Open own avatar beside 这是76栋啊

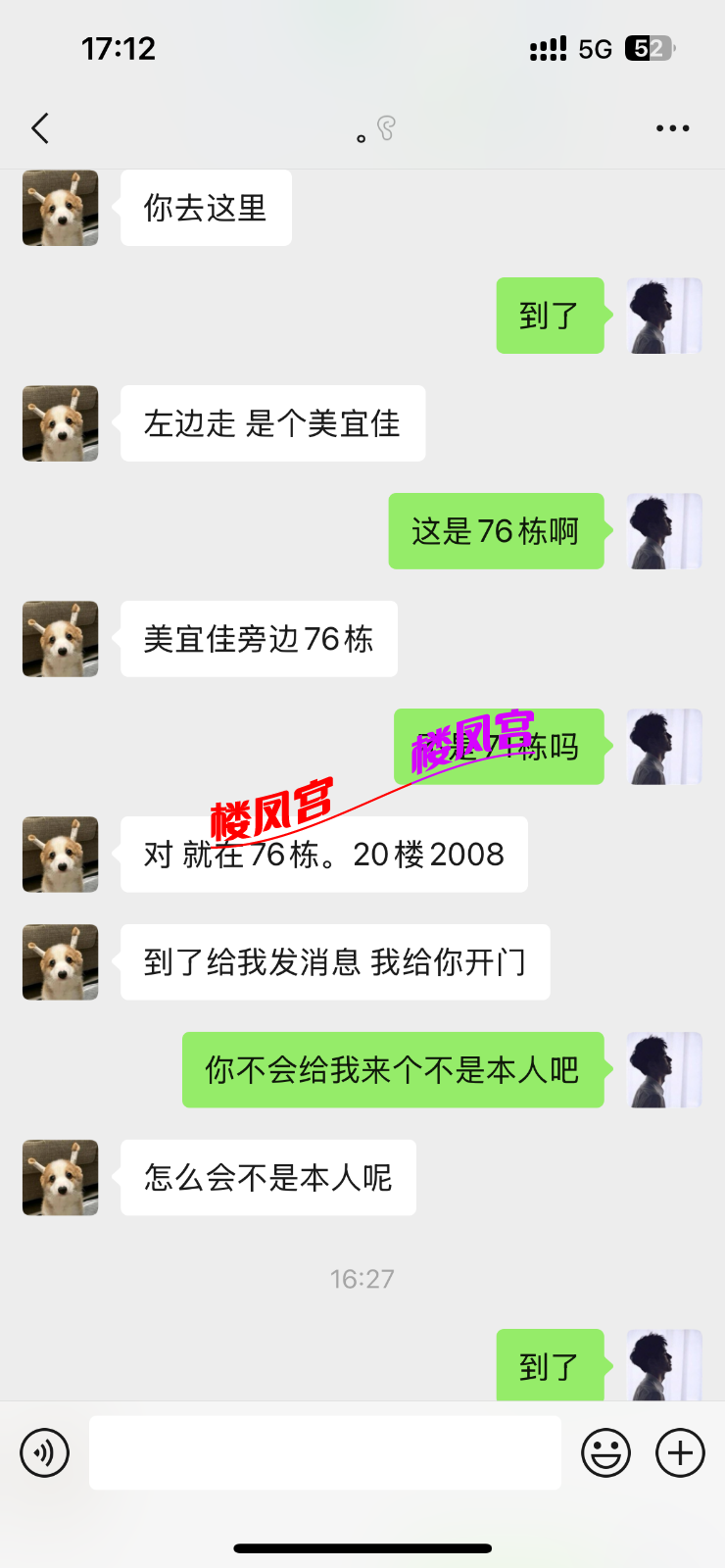664,531
